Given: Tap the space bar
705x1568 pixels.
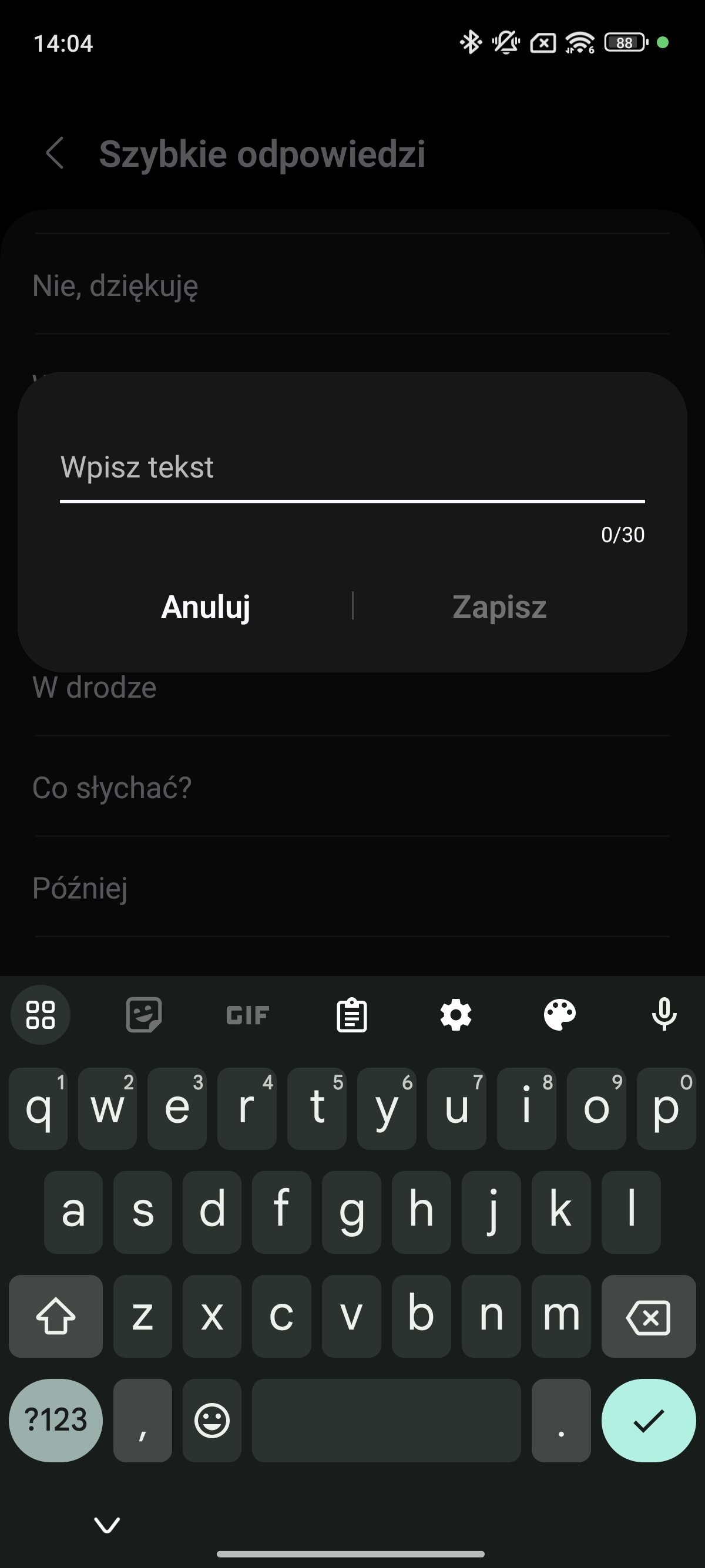Looking at the screenshot, I should (x=386, y=1420).
